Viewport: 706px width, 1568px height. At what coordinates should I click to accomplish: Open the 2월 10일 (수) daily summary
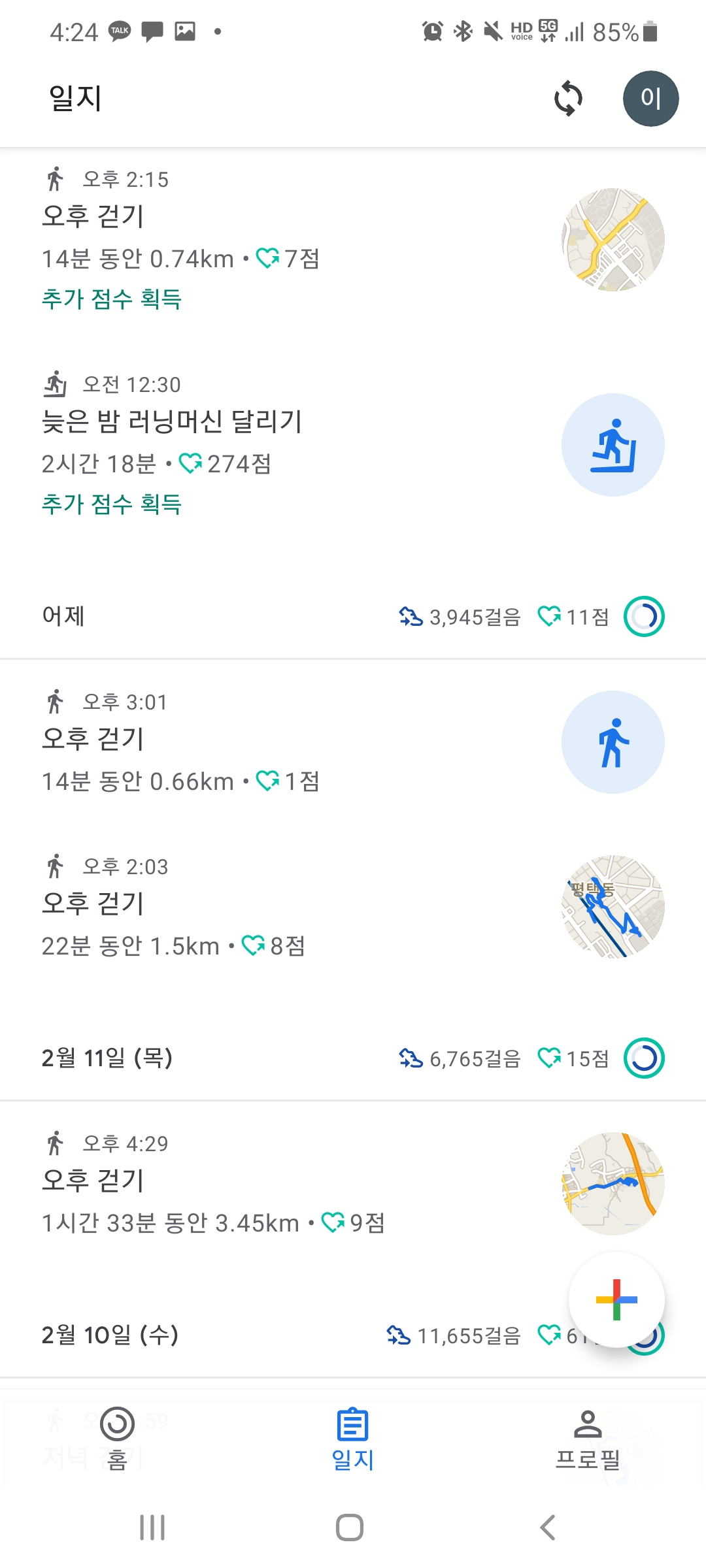coord(261,1335)
